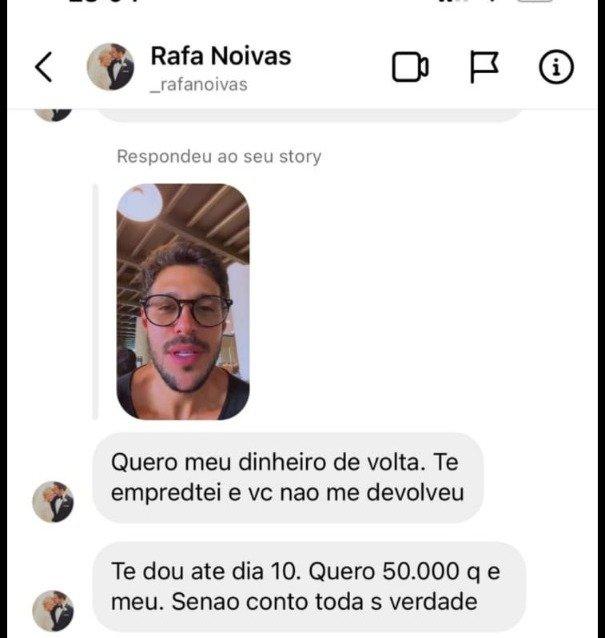Open conversation details info icon
605x638 pixels.
click(556, 68)
